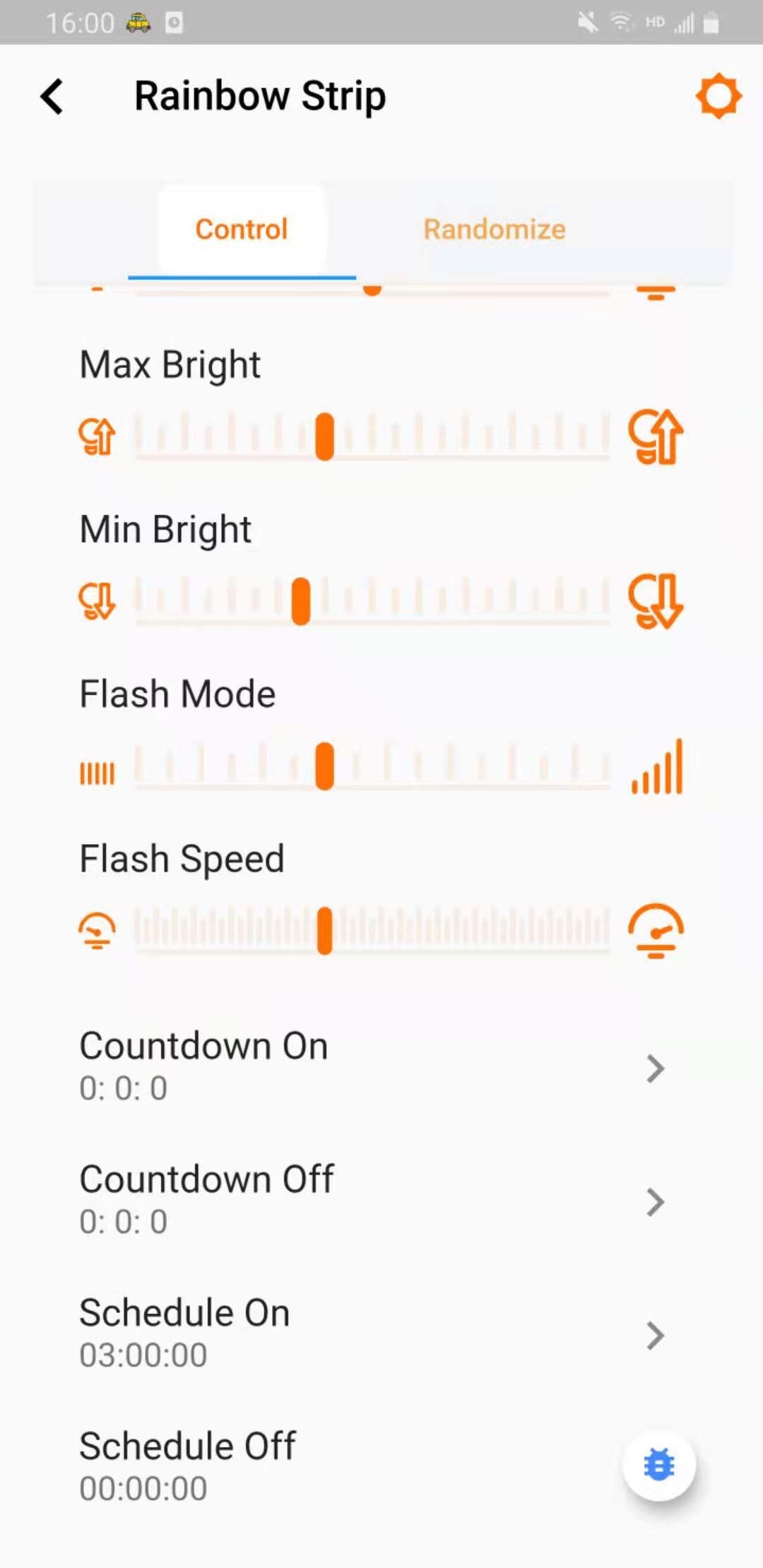Switch to the Control tab
This screenshot has width=763, height=1568.
242,230
